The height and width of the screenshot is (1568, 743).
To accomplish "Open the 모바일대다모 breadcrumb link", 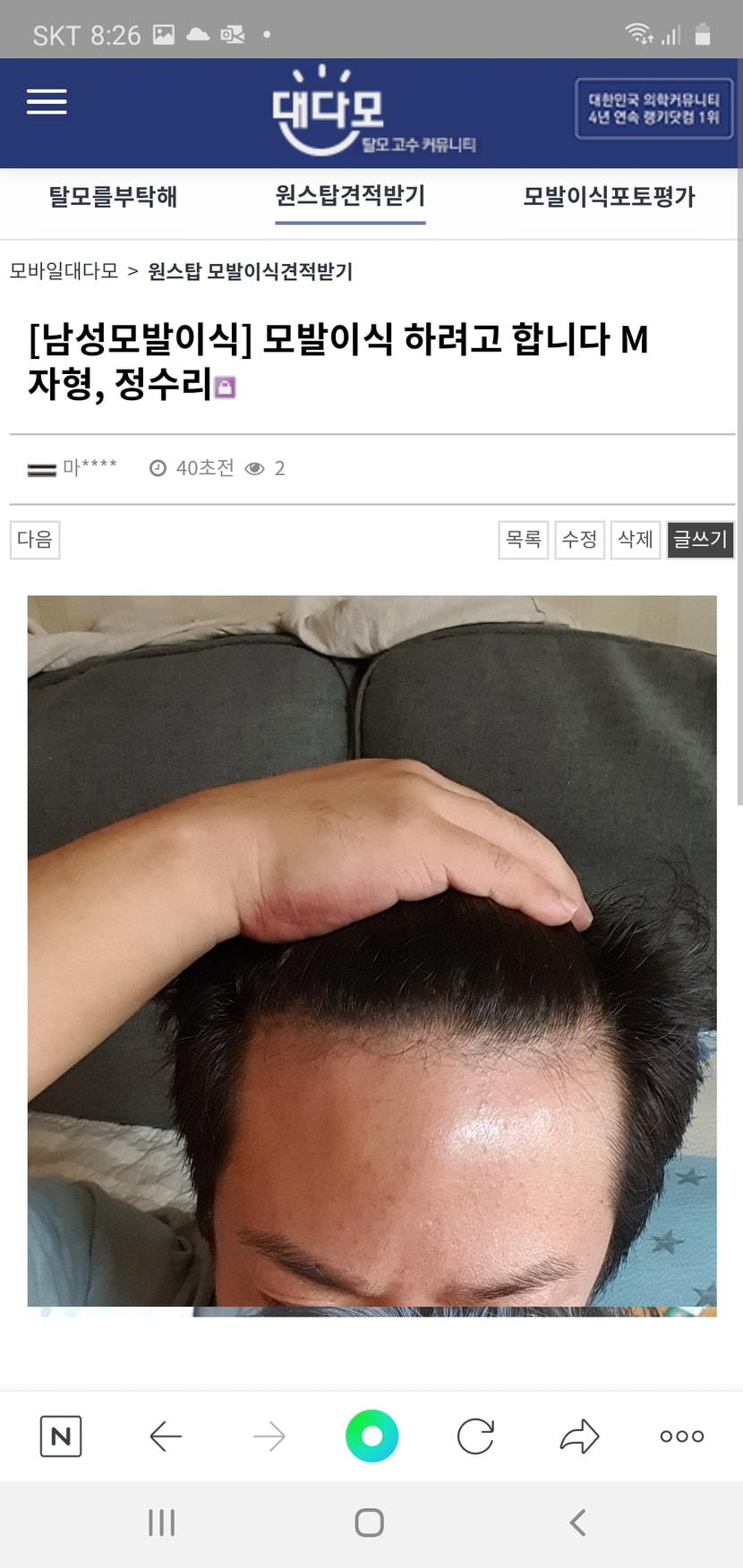I will pos(64,271).
